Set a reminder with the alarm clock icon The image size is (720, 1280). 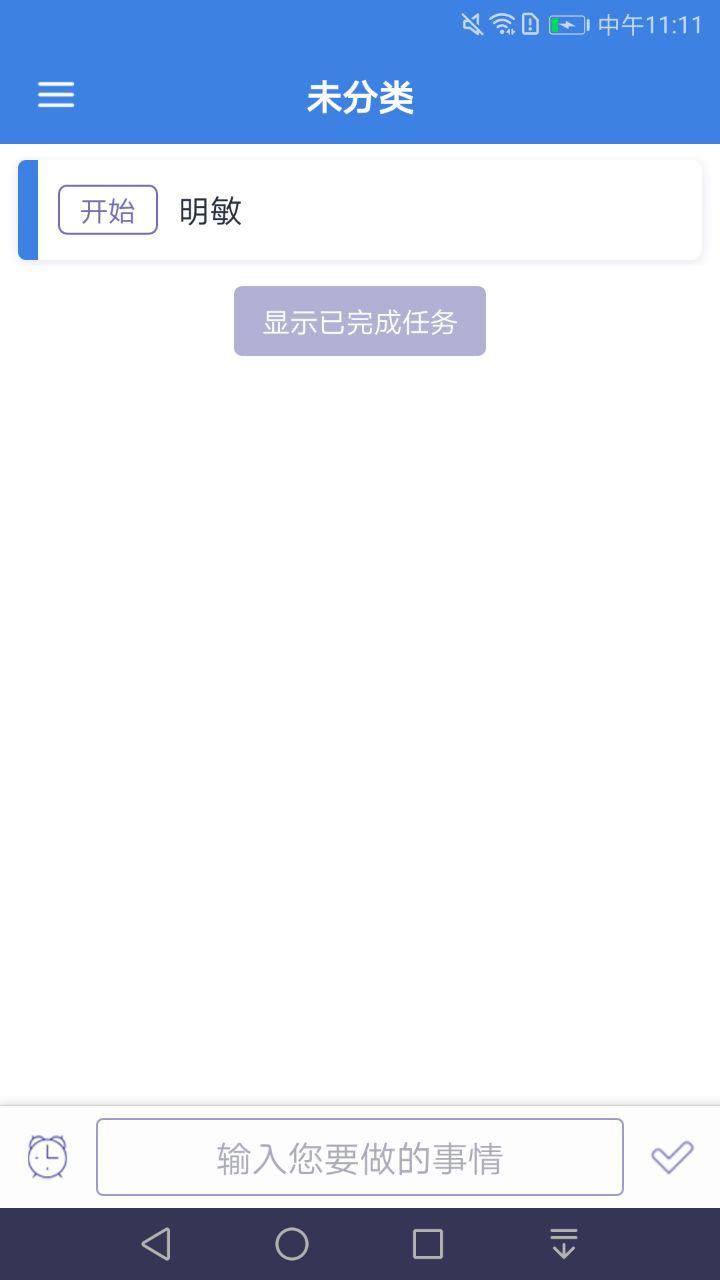47,1157
